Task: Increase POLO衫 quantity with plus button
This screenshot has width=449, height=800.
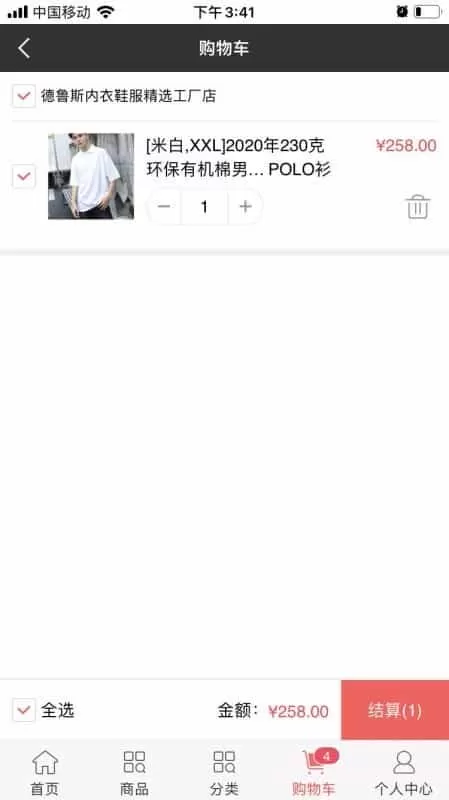Action: click(245, 207)
